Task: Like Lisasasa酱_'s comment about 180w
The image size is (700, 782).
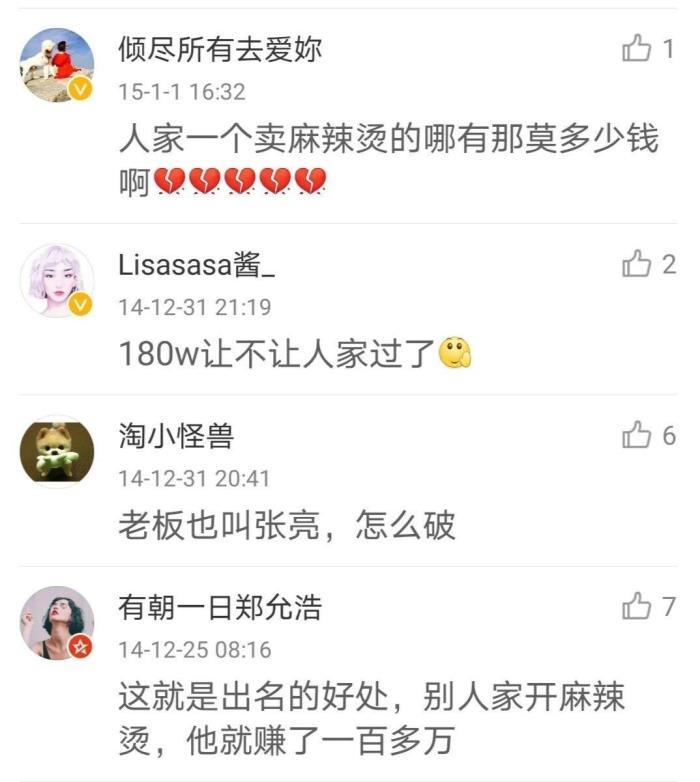Action: (637, 263)
